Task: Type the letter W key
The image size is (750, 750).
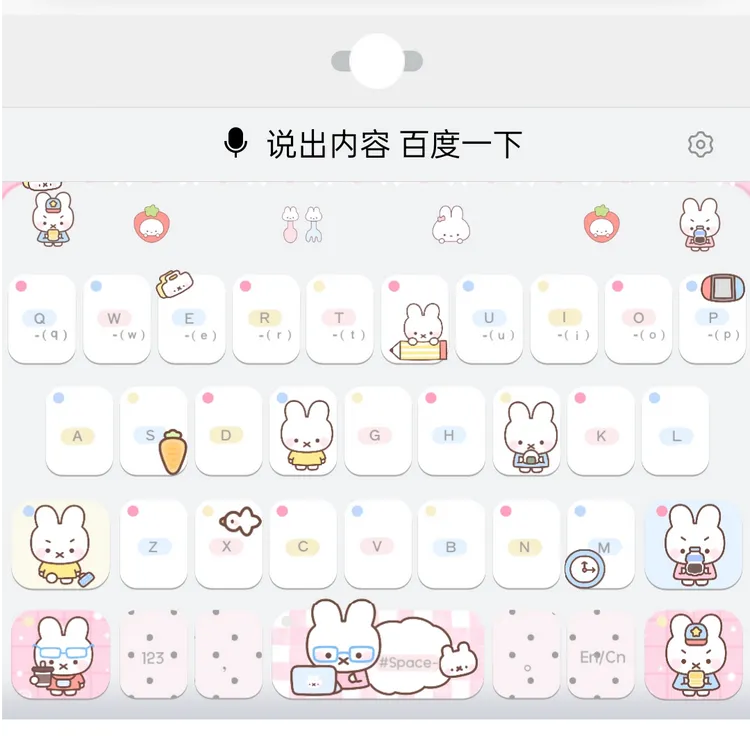Action: tap(117, 319)
